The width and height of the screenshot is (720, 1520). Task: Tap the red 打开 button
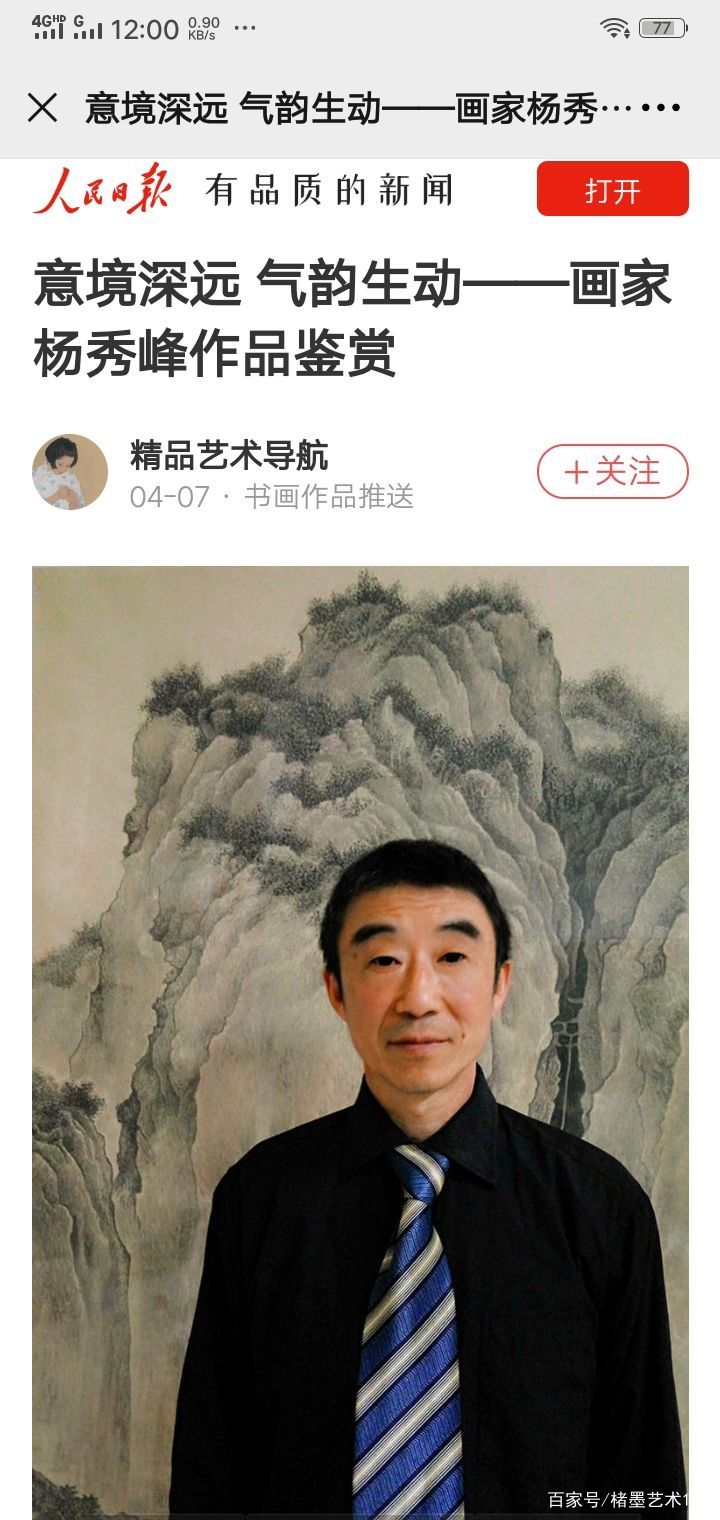pos(612,189)
